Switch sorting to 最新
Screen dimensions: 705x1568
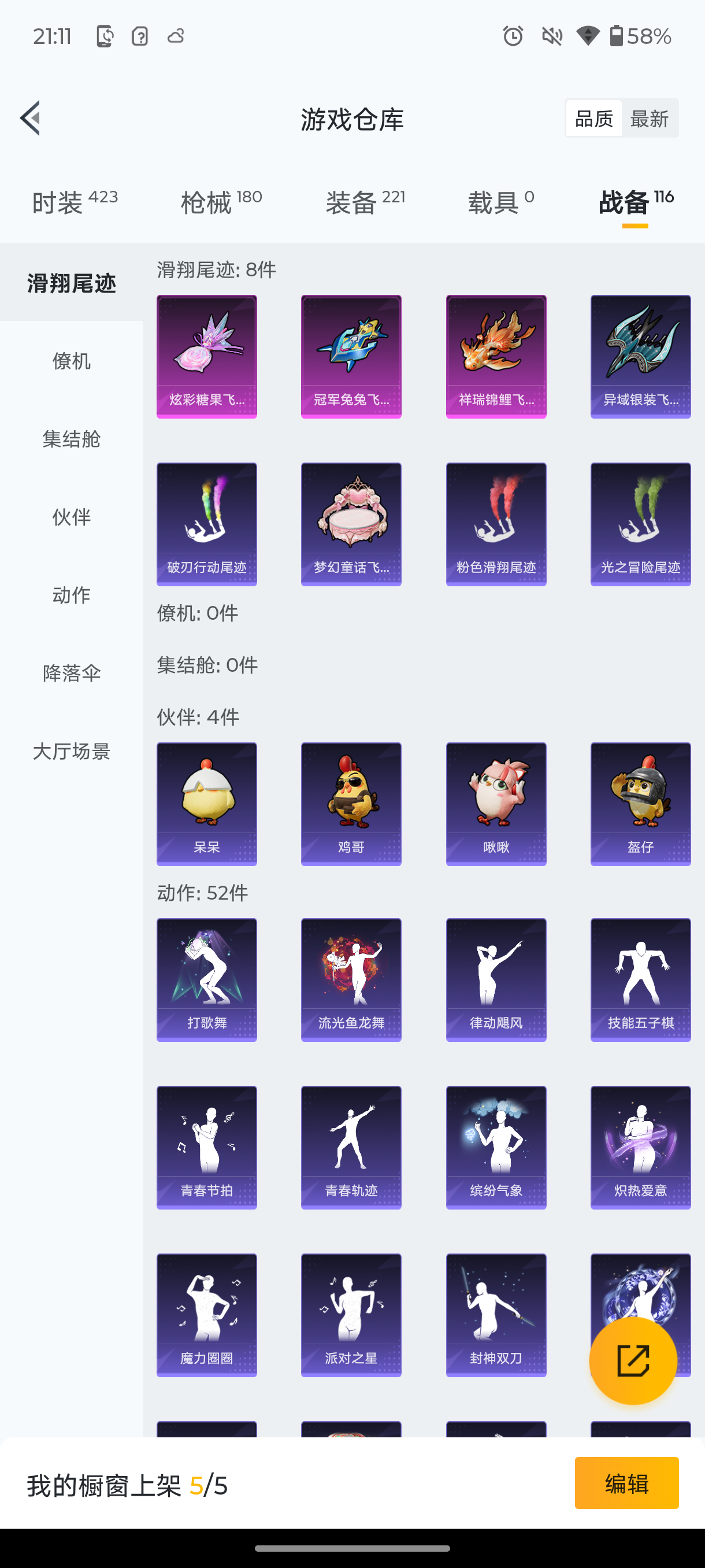[650, 117]
